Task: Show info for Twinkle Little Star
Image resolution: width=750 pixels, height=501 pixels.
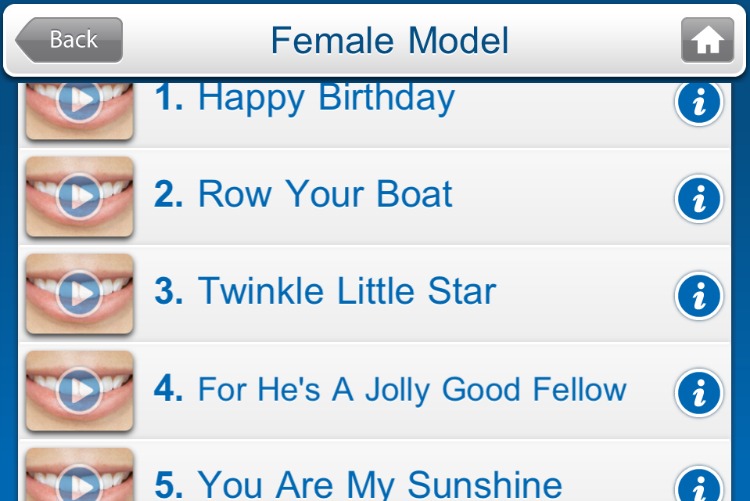Action: [699, 295]
